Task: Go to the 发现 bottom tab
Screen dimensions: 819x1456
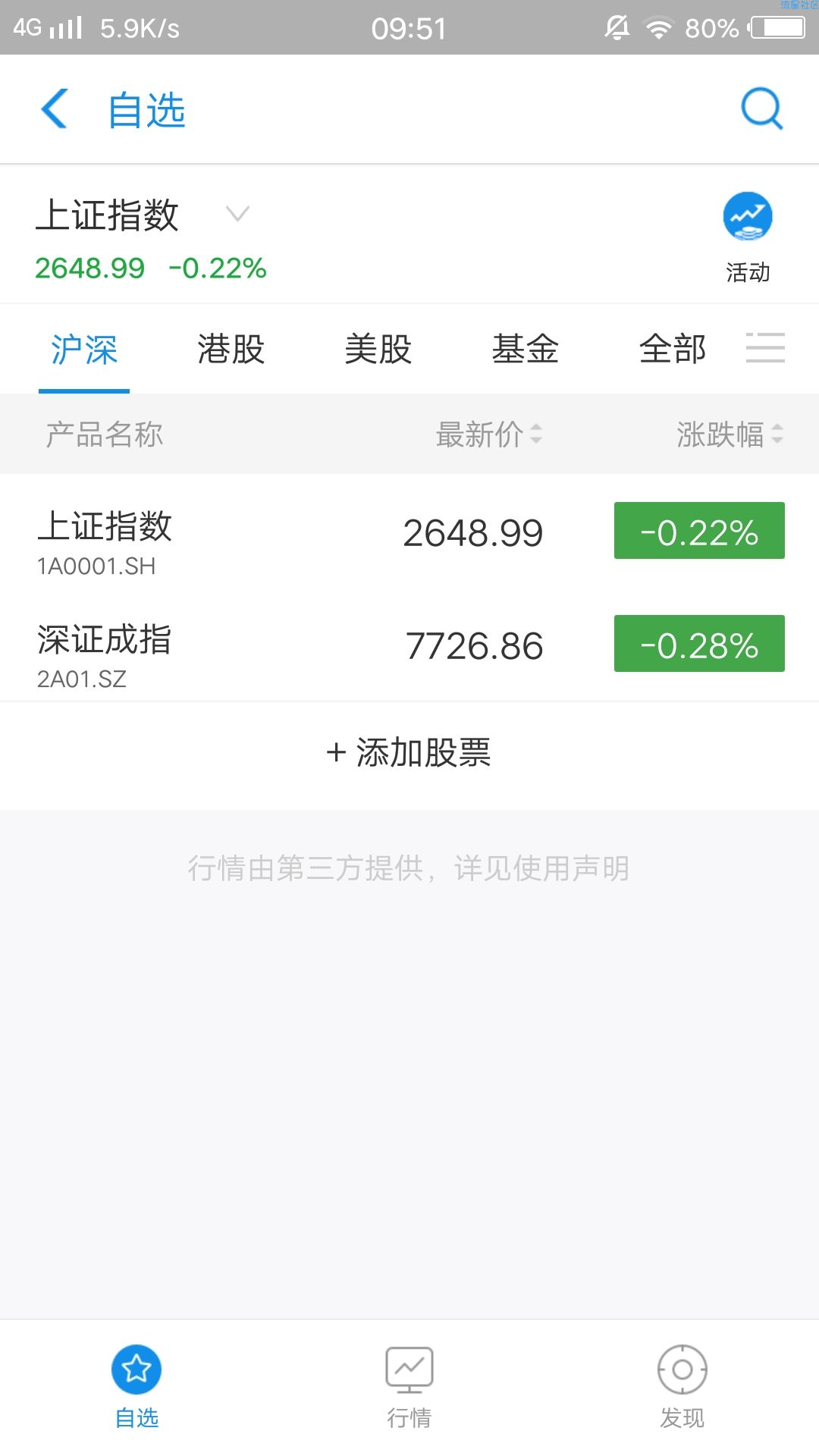Action: [682, 1387]
